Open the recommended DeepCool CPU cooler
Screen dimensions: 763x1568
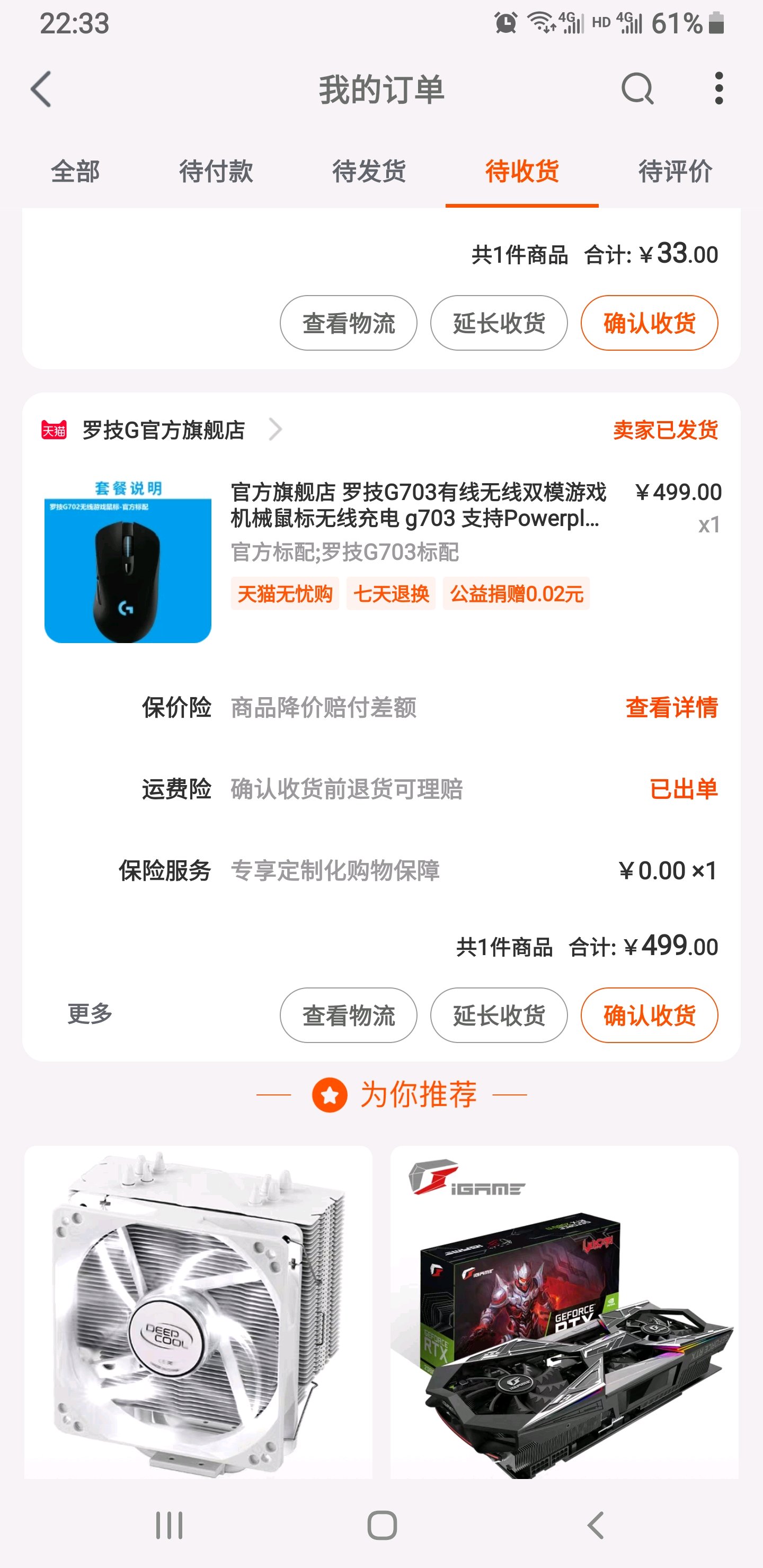point(199,1312)
